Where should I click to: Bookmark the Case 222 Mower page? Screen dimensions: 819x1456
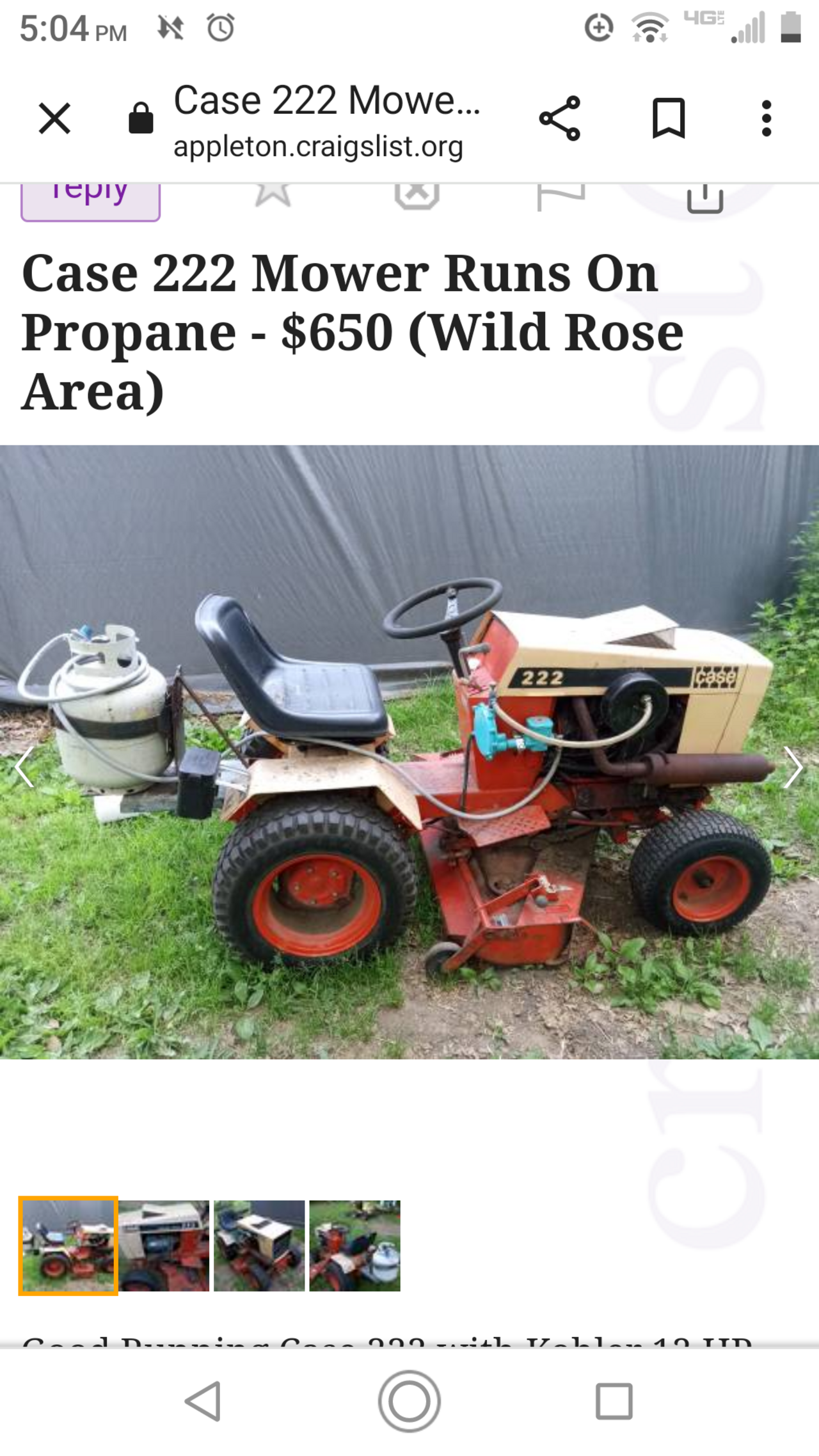tap(669, 118)
